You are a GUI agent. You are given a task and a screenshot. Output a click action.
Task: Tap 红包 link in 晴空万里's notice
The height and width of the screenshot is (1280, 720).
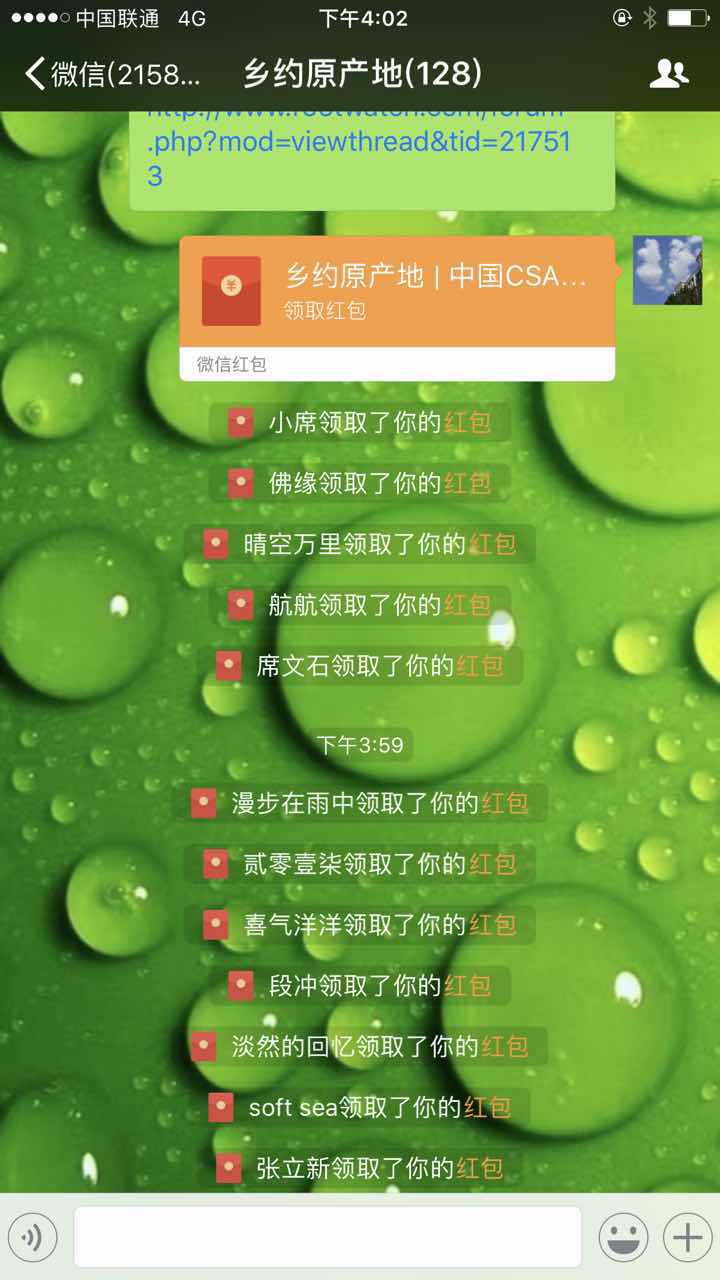pyautogui.click(x=492, y=545)
